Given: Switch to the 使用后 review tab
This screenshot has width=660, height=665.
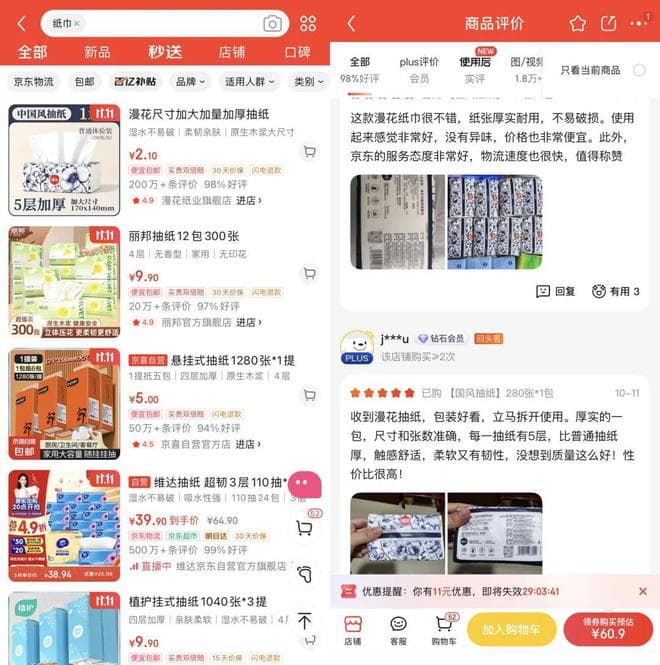Looking at the screenshot, I should [x=475, y=69].
